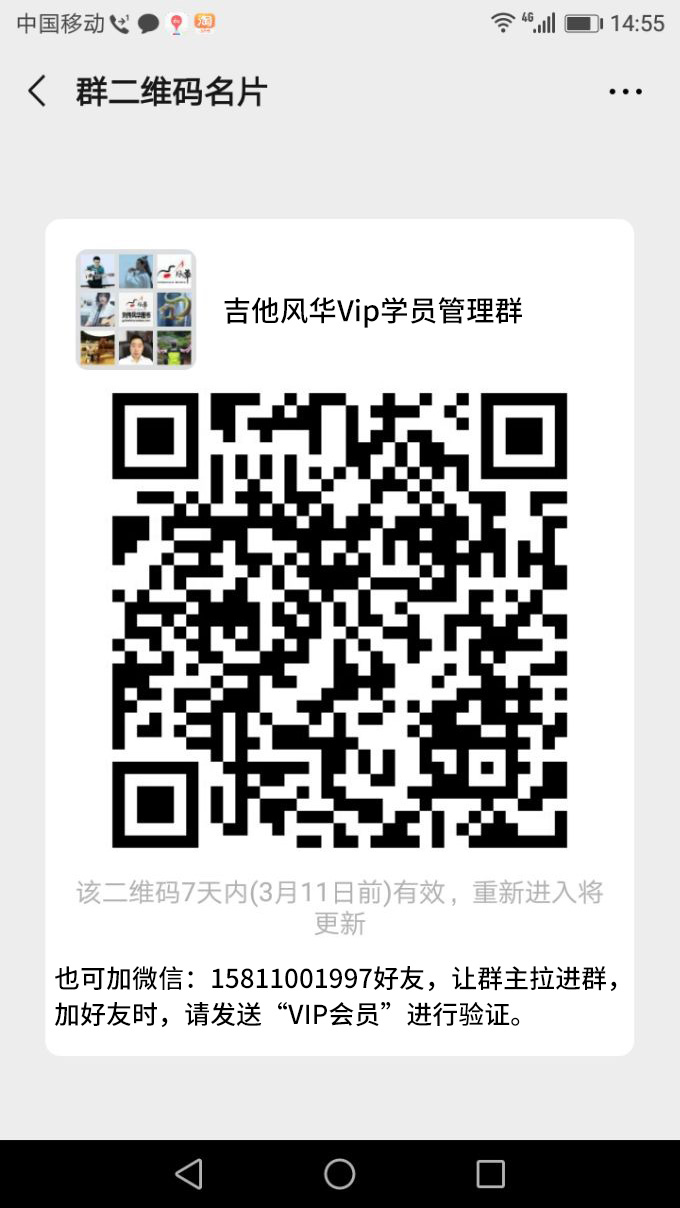680x1208 pixels.
Task: Go to the home screen
Action: pos(340,1173)
